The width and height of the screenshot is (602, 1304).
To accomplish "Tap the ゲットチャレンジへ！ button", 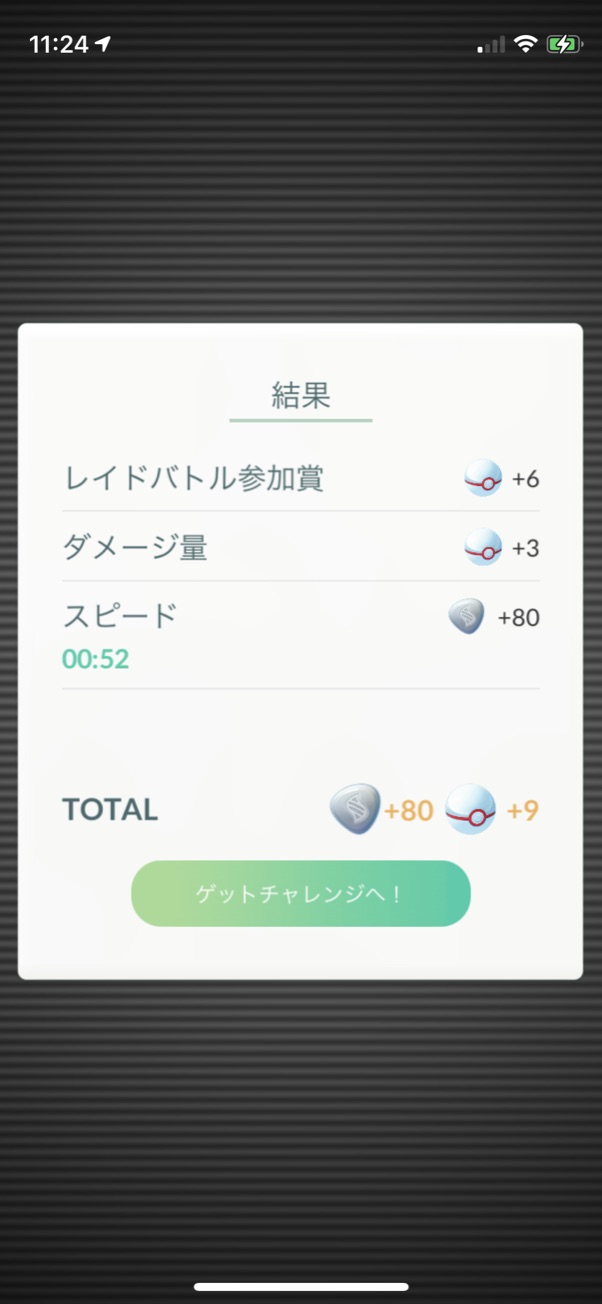I will (301, 893).
